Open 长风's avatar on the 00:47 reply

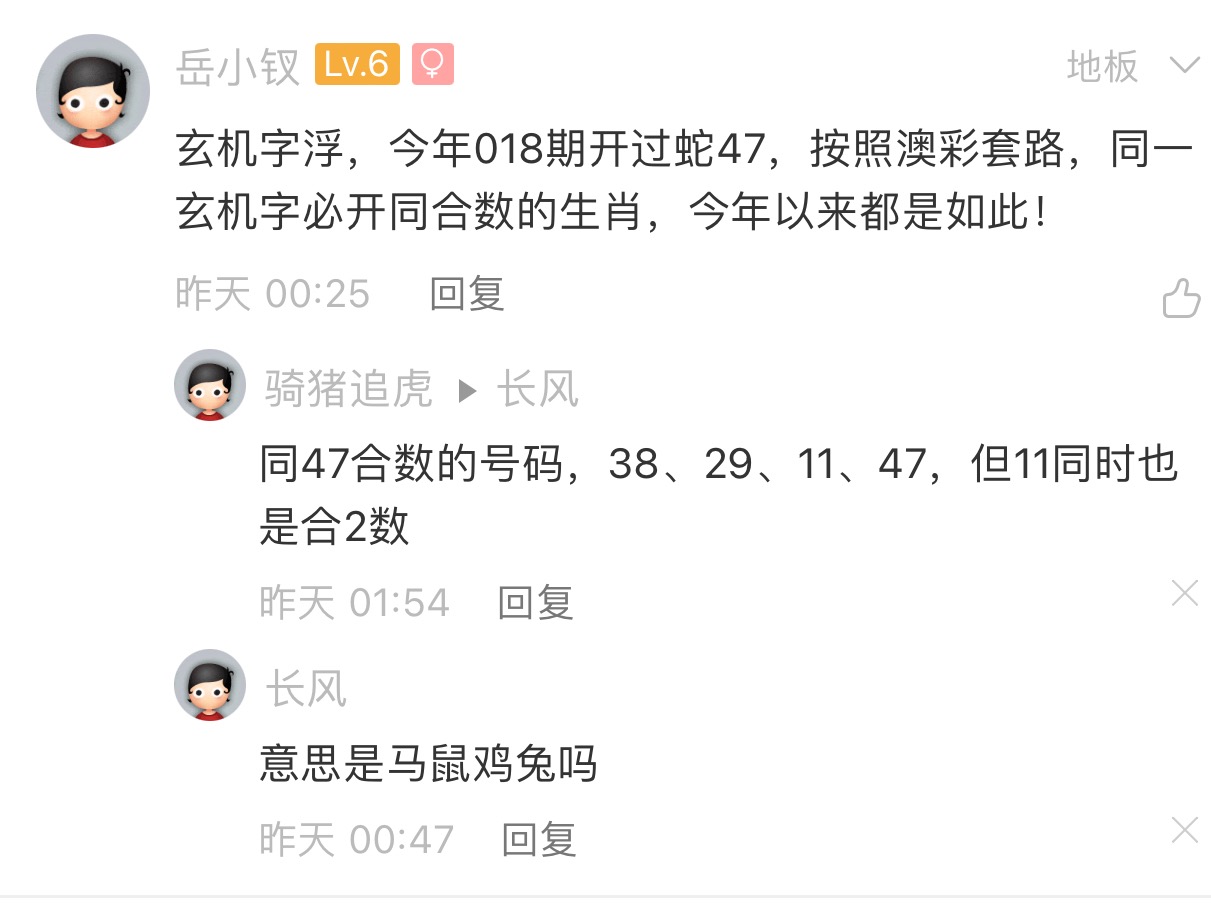coord(210,685)
